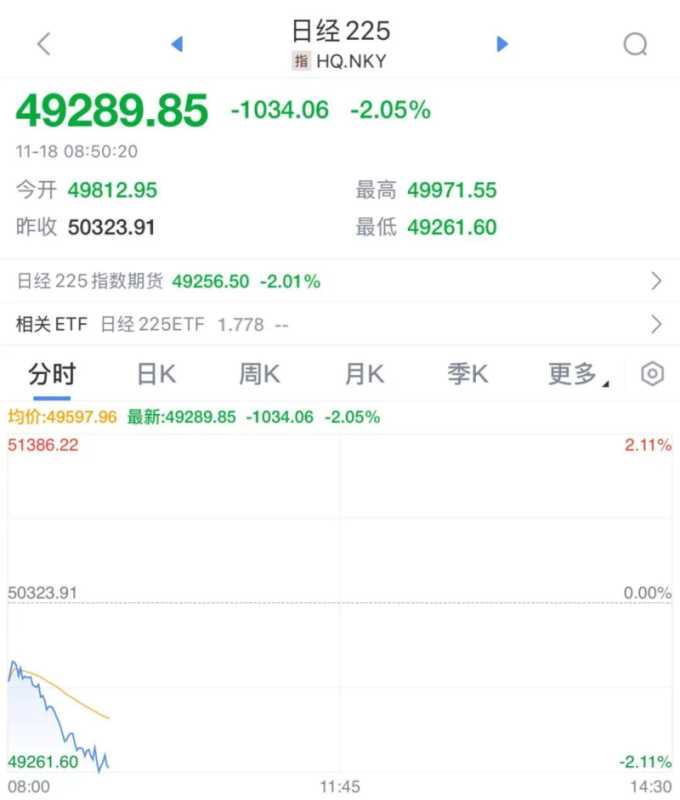
Task: Open the 相关ETF 日经225ETF row
Action: pos(340,324)
